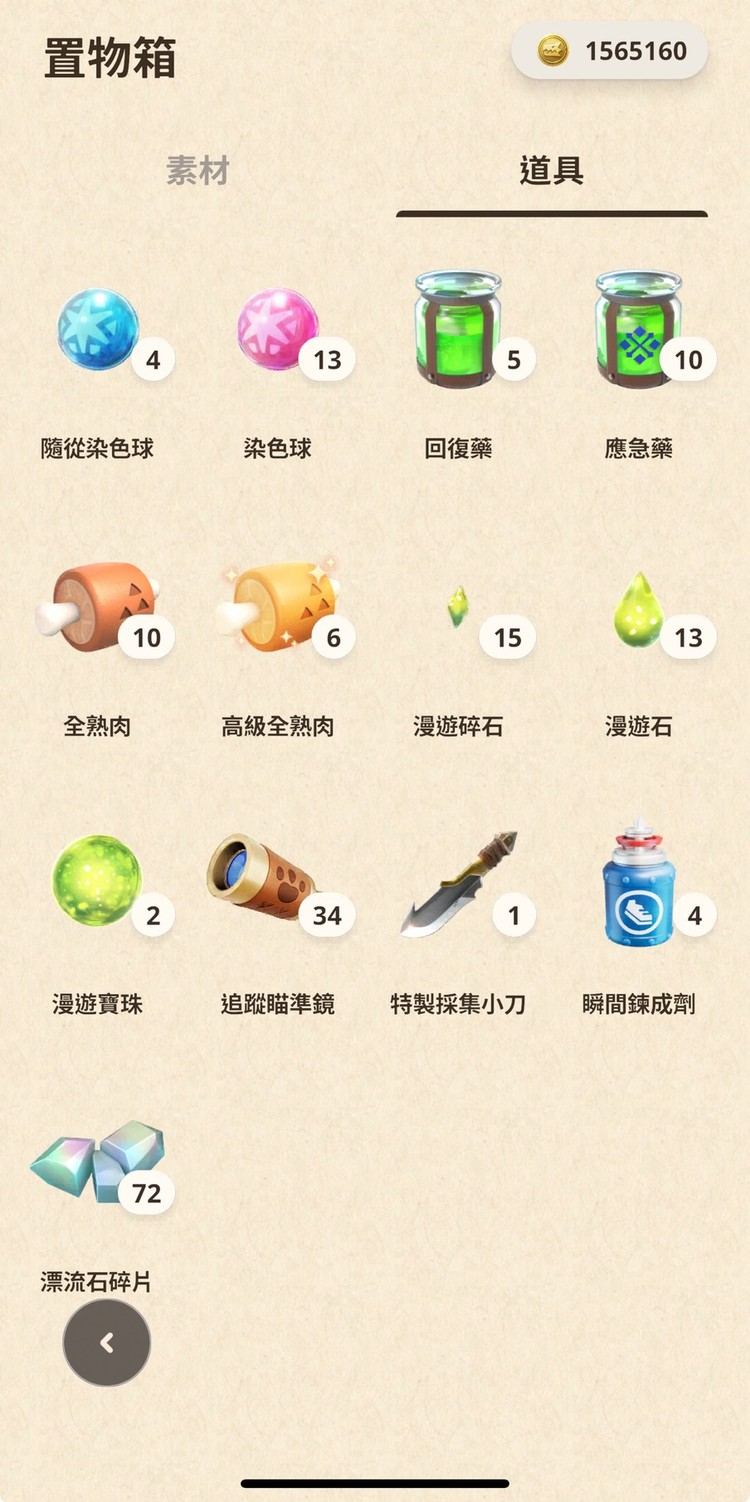This screenshot has width=750, height=1502.
Task: Tap the pink 染色球 item
Action: (x=278, y=332)
